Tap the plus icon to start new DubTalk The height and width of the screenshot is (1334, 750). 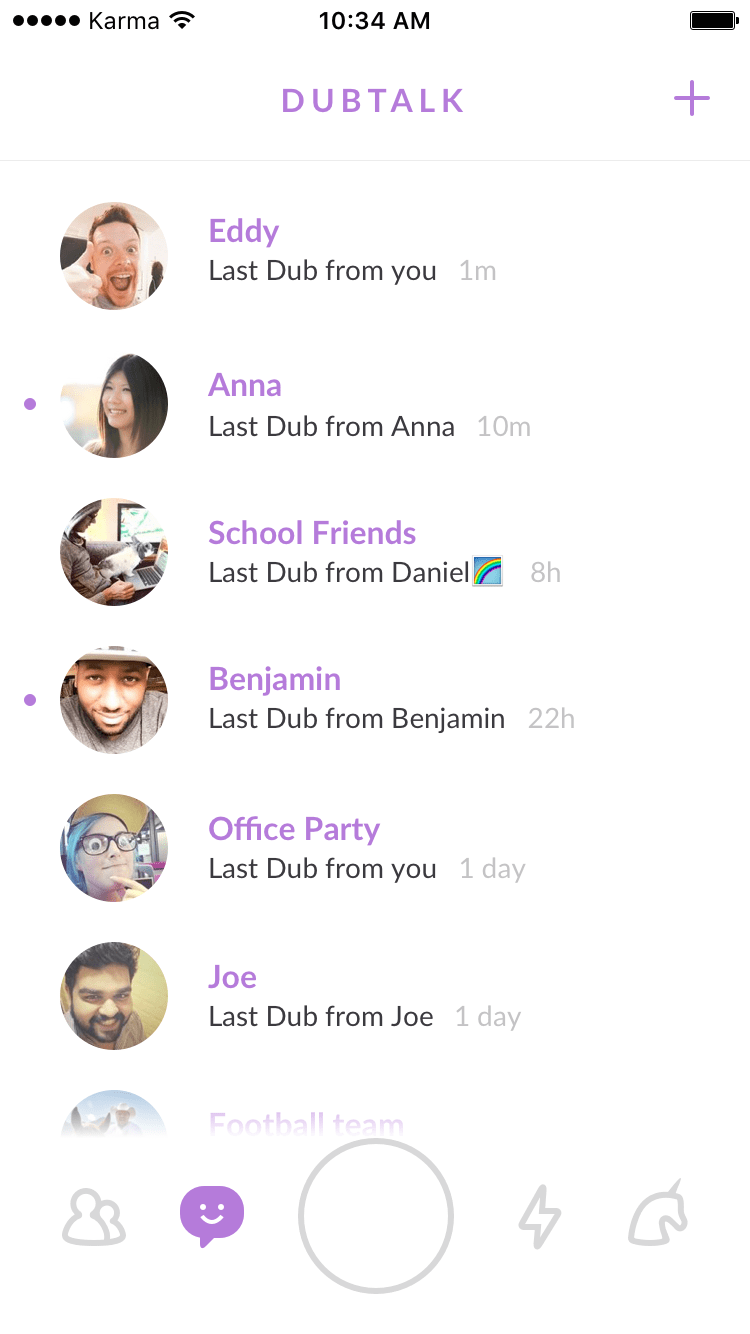(x=691, y=99)
